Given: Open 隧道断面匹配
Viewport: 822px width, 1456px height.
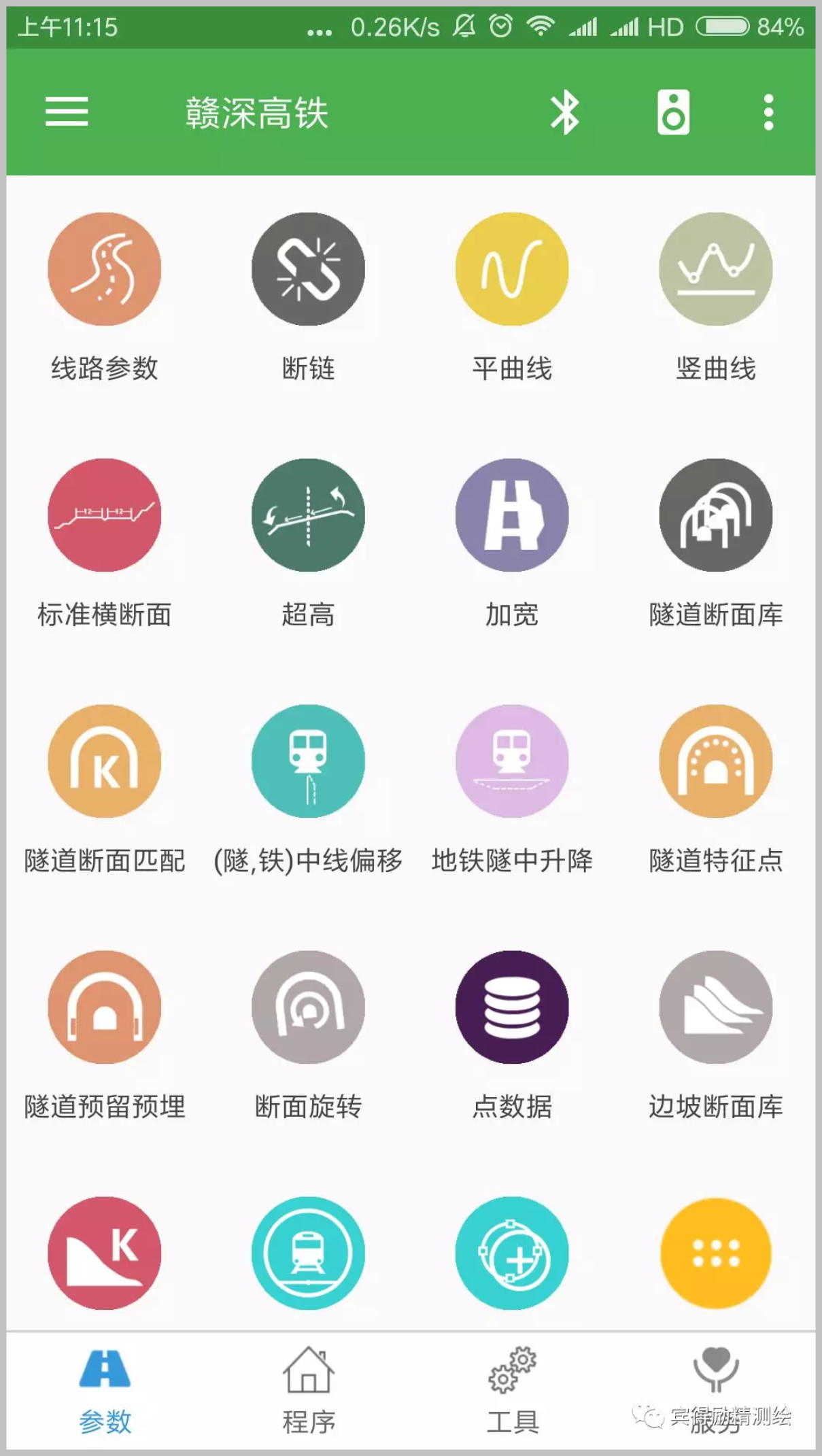Looking at the screenshot, I should click(x=105, y=761).
